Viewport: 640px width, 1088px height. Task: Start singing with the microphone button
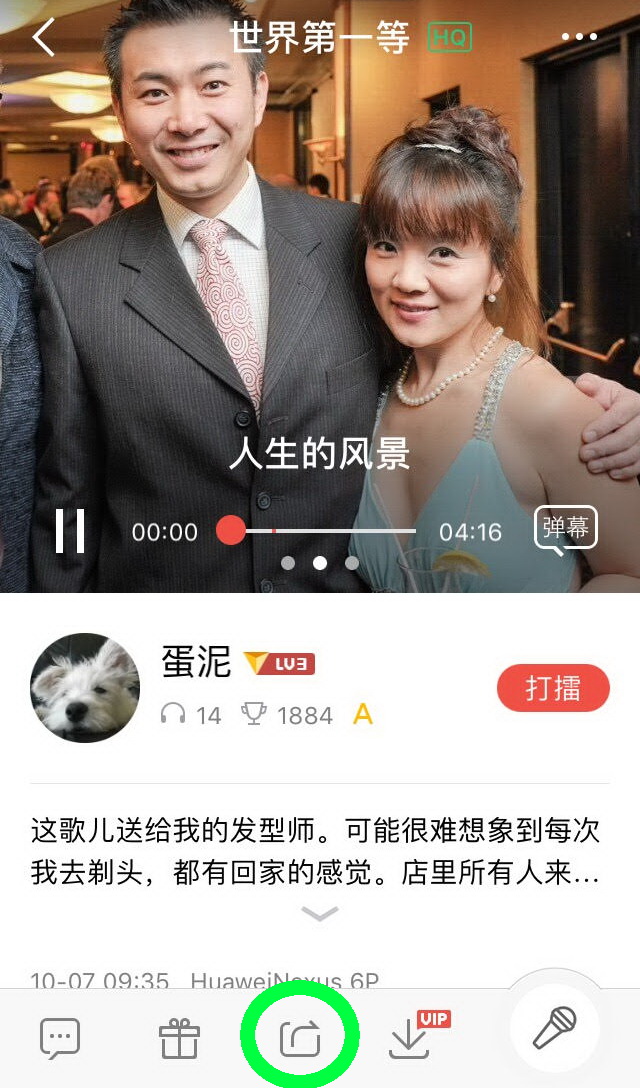555,1027
